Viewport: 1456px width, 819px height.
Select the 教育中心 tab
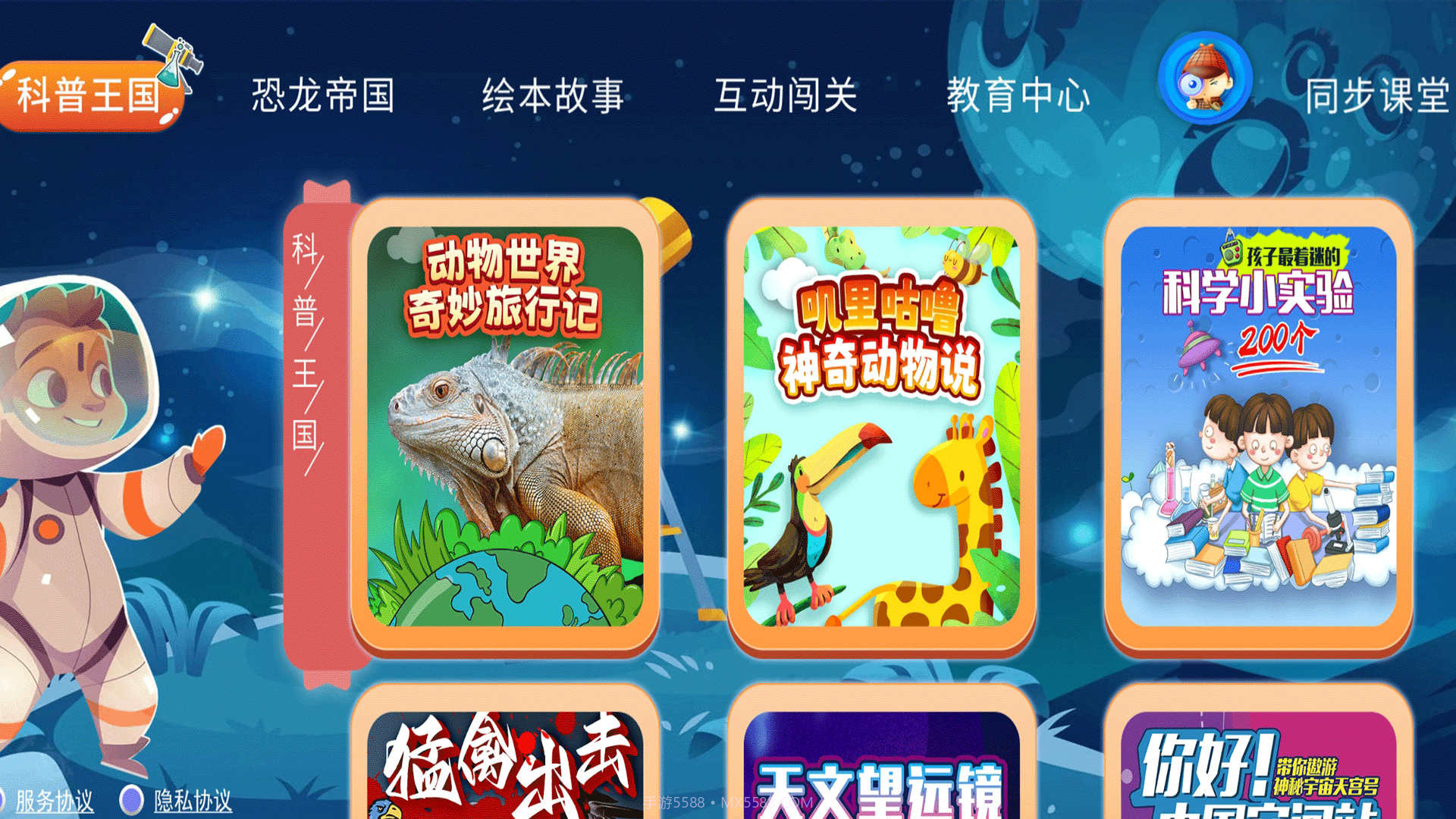pyautogui.click(x=1018, y=96)
